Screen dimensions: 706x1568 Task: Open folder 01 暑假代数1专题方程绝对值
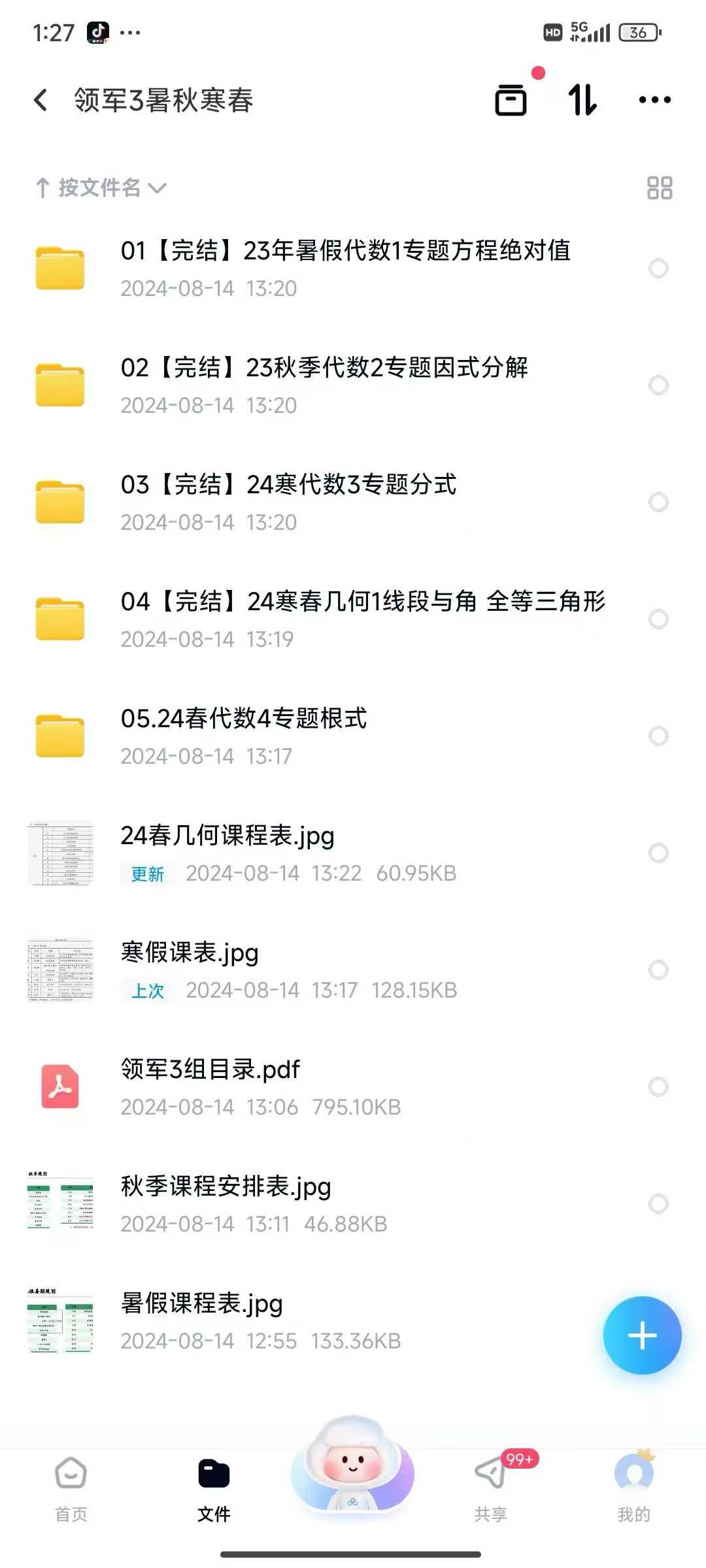coord(345,268)
